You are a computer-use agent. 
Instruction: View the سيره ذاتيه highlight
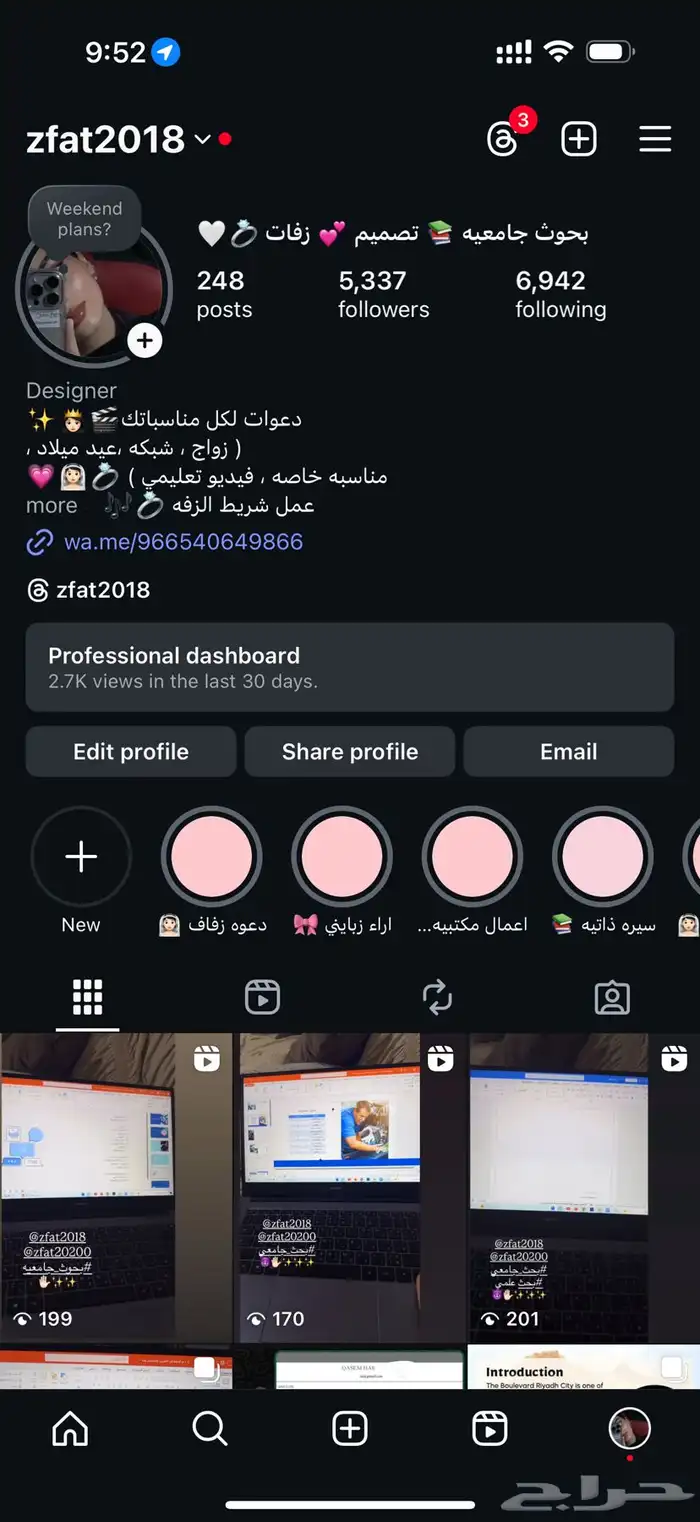click(x=603, y=857)
